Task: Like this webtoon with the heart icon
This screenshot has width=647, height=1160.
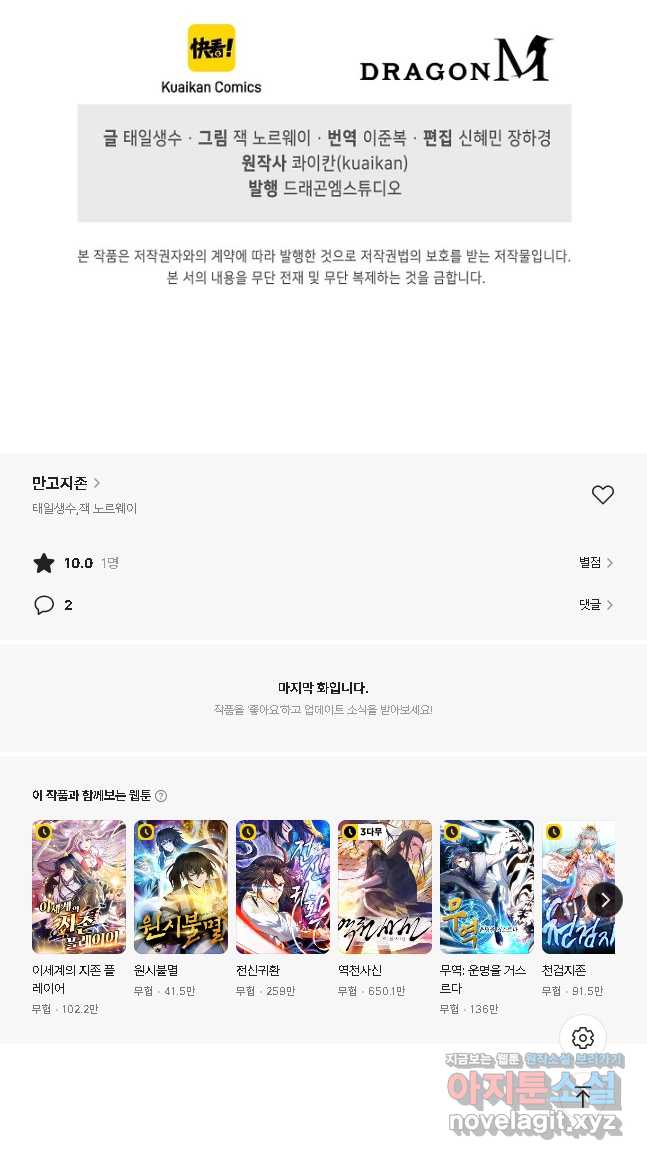Action: (602, 495)
